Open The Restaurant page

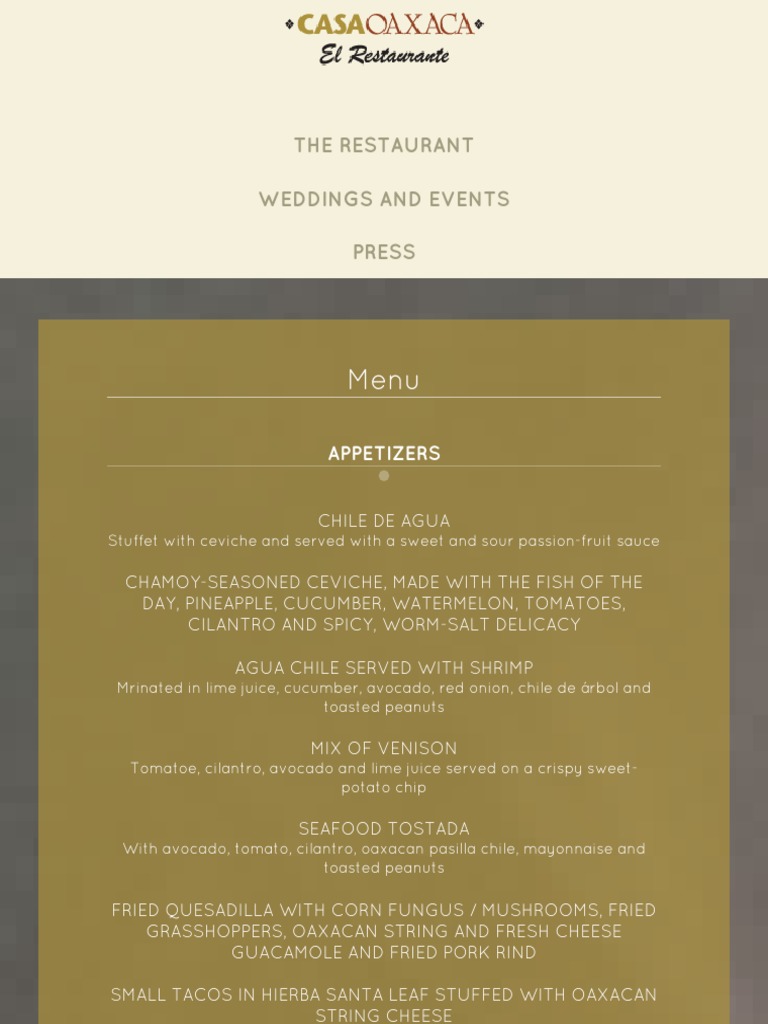(384, 145)
